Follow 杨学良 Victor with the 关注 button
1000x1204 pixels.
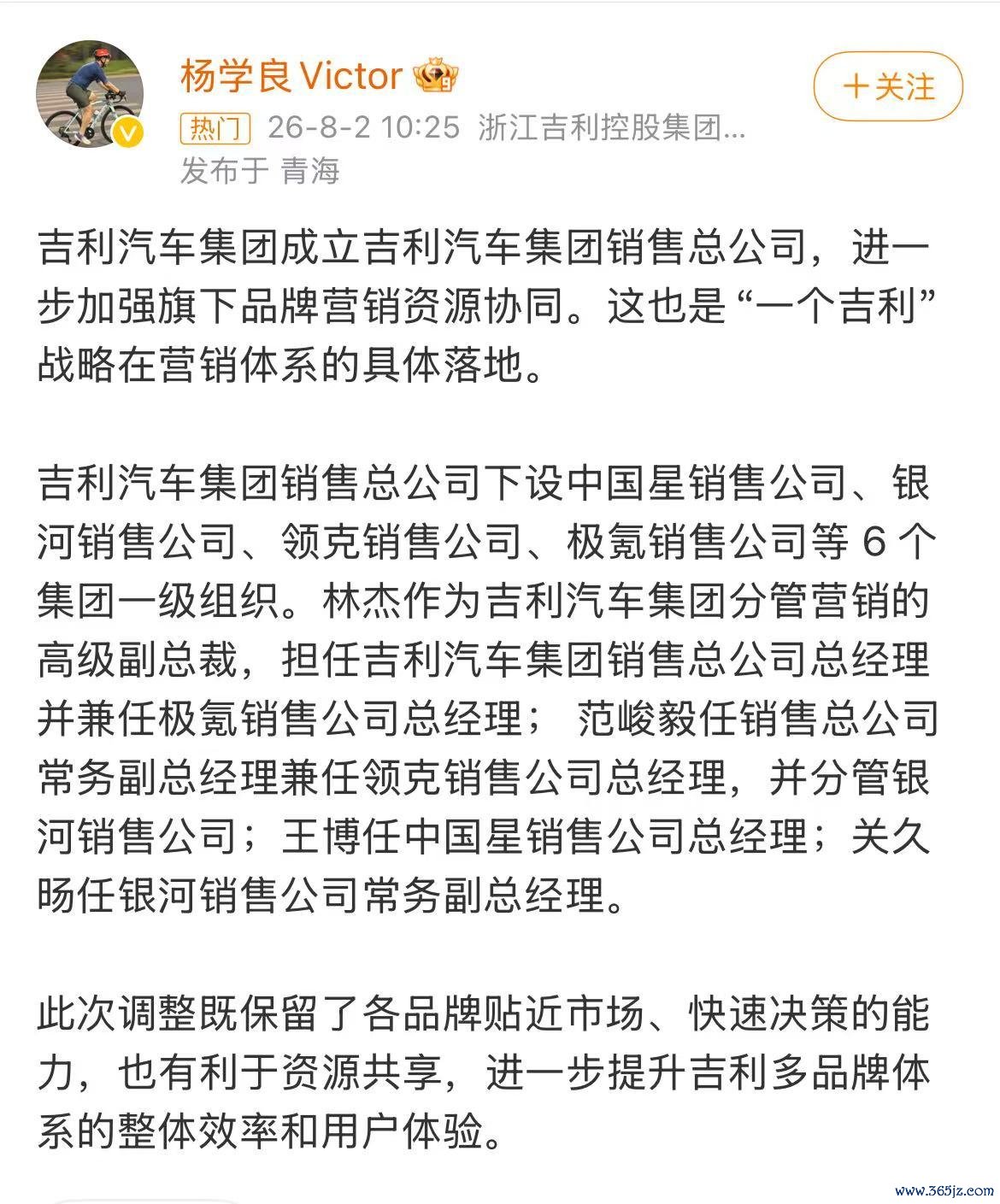888,87
